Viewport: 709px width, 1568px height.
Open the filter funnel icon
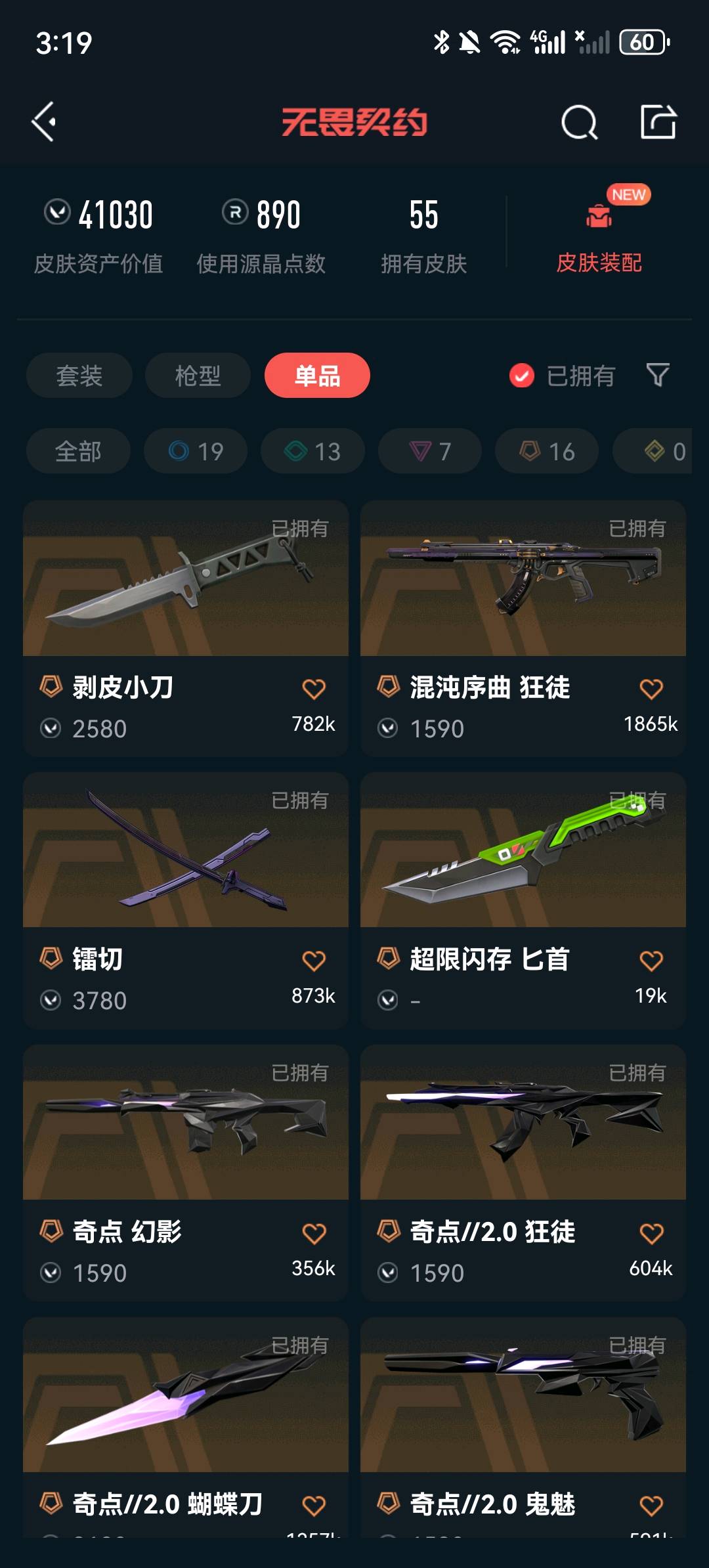(657, 376)
